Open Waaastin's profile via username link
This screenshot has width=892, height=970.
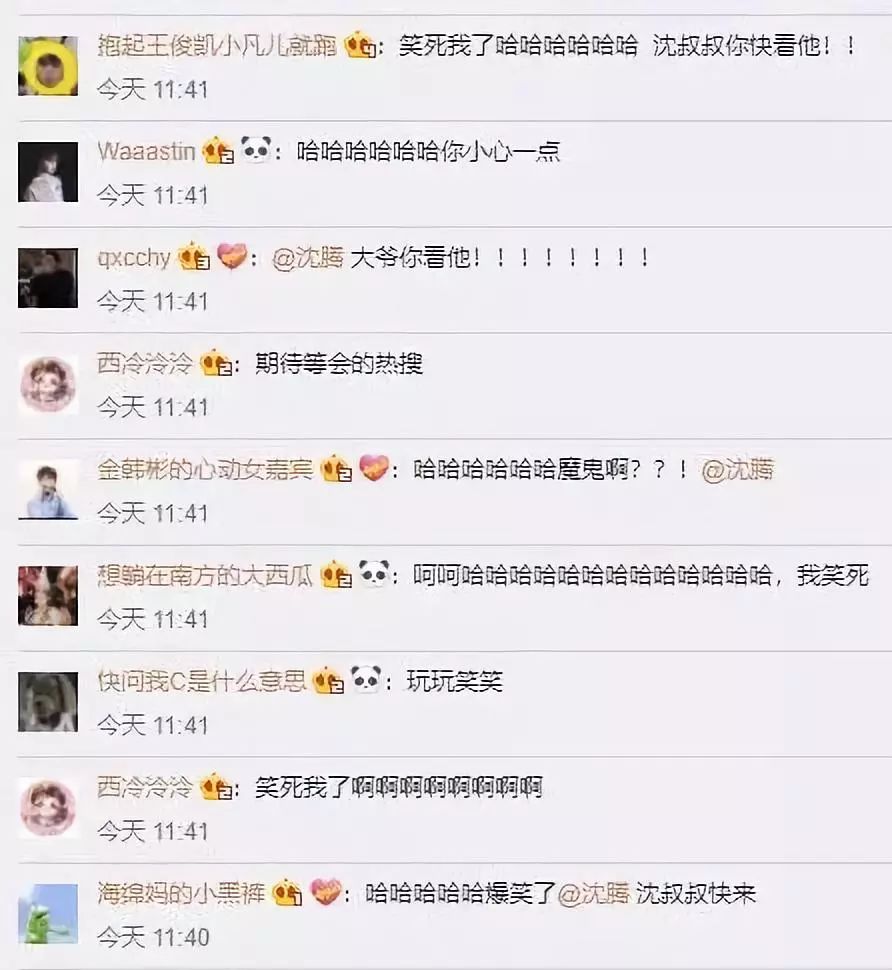146,152
